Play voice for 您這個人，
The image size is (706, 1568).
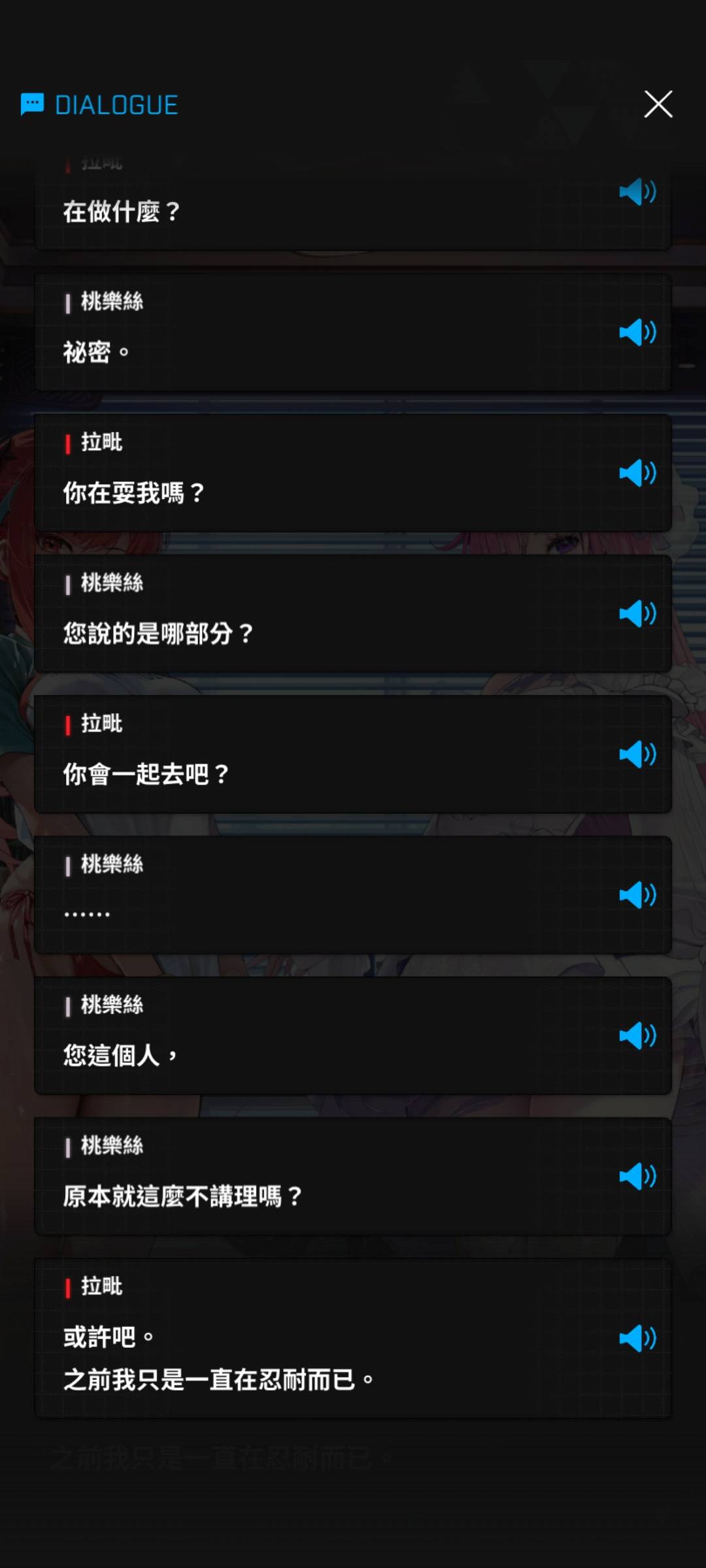637,1036
